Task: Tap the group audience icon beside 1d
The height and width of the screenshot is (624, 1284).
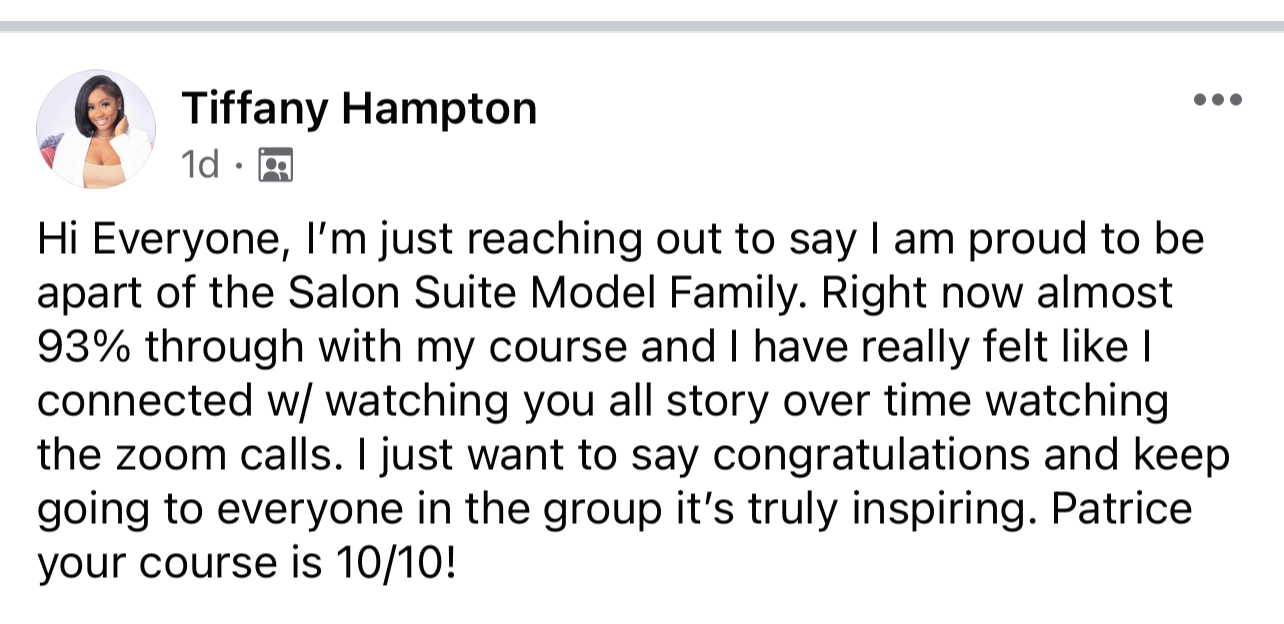Action: (275, 165)
